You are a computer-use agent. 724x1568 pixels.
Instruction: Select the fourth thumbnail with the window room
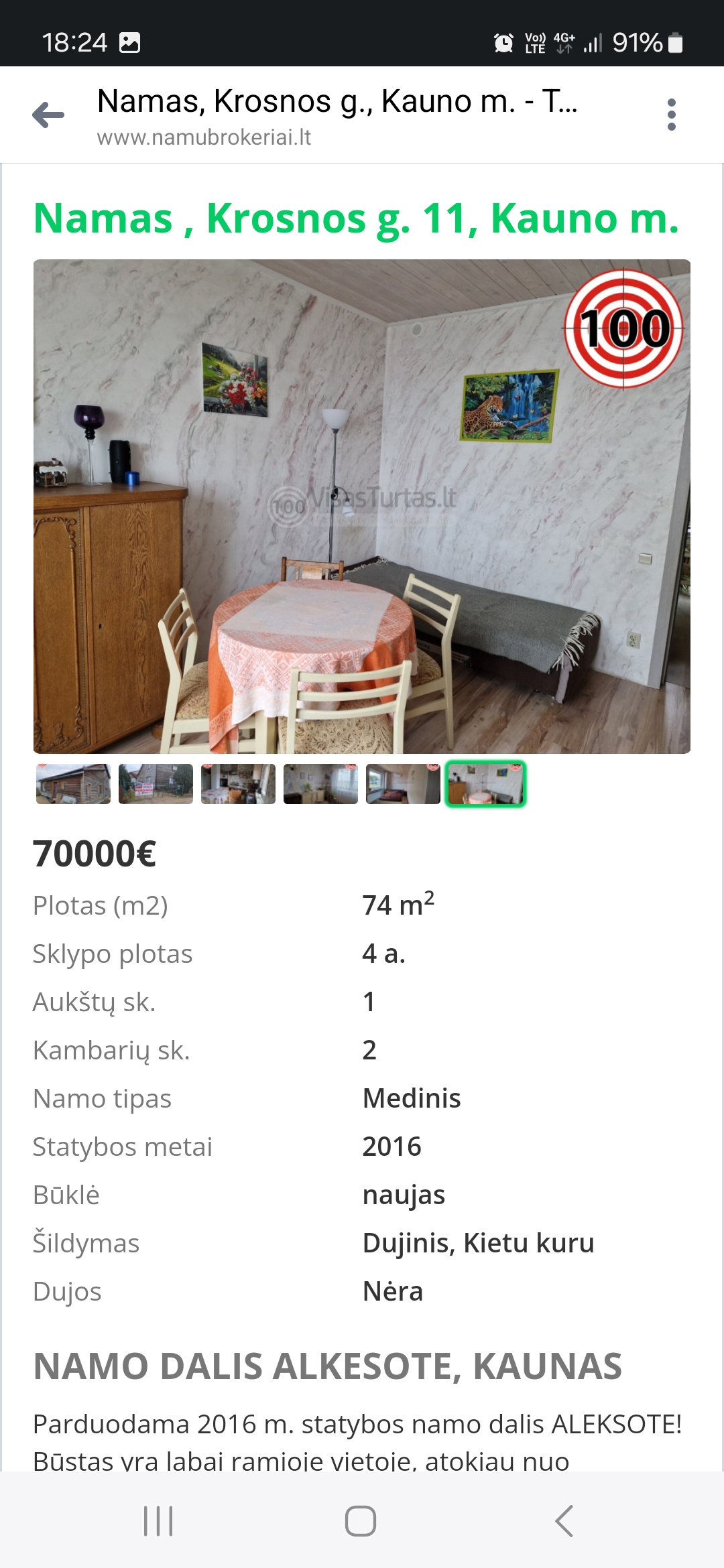point(320,783)
